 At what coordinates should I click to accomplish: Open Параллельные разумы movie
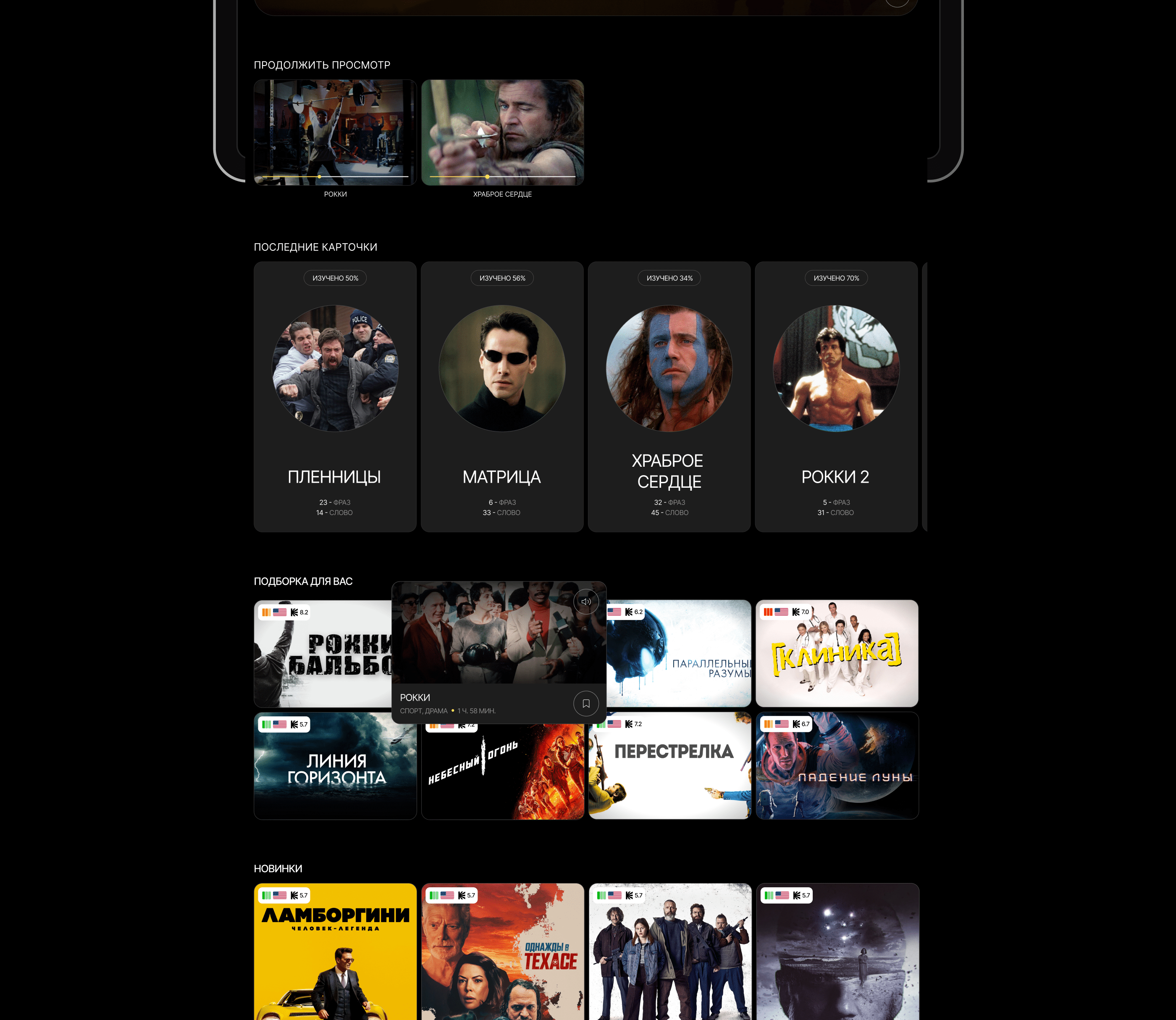point(679,653)
